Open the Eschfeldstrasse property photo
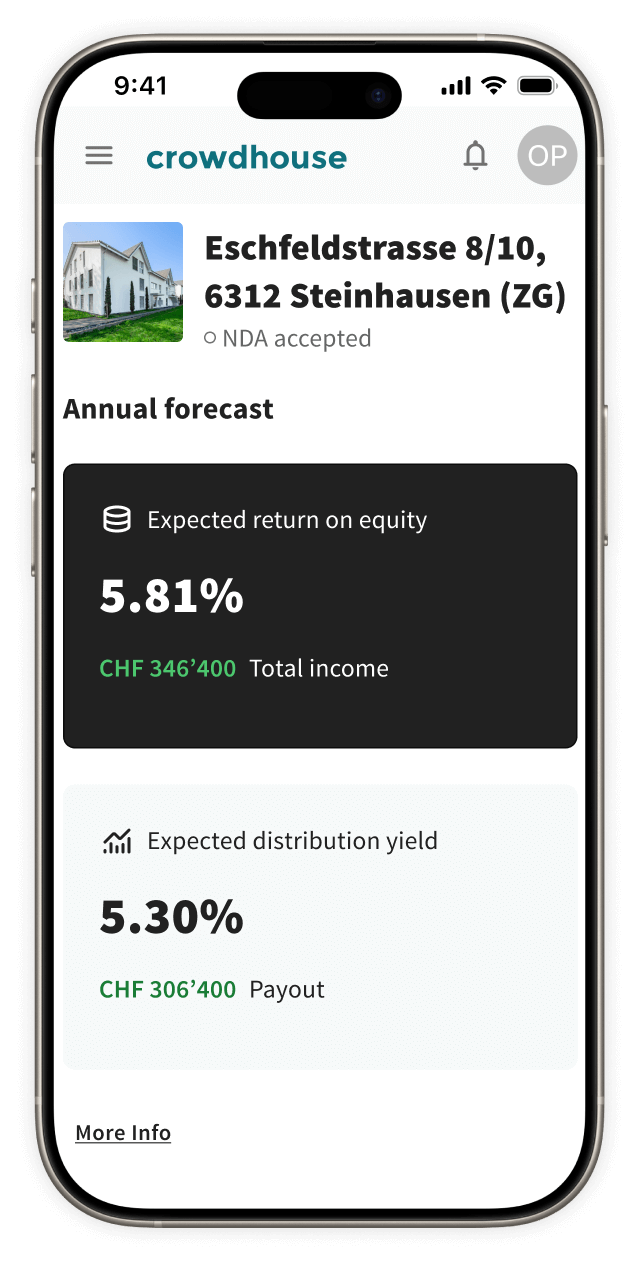 123,282
